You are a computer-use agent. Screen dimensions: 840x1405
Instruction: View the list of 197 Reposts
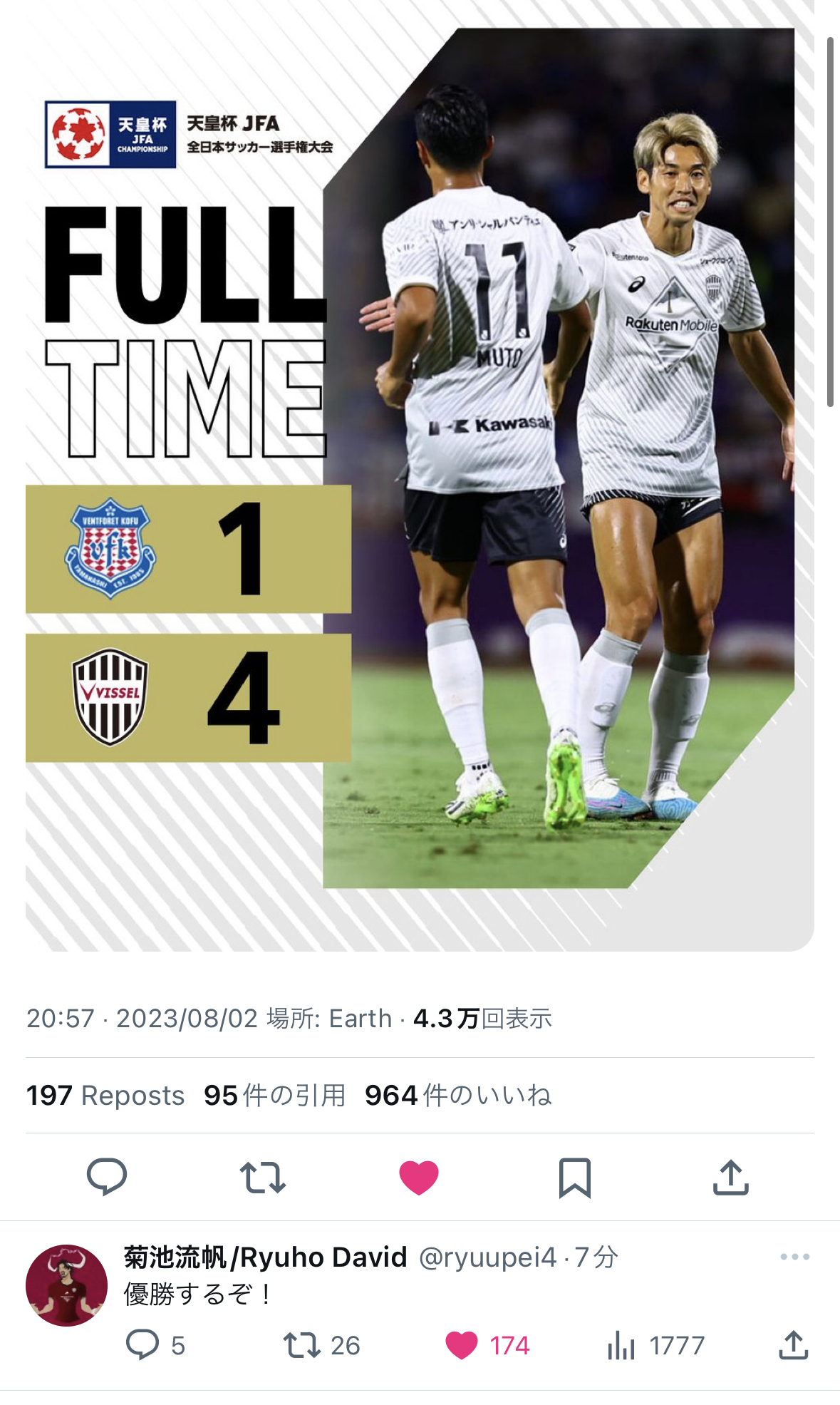pyautogui.click(x=105, y=1096)
